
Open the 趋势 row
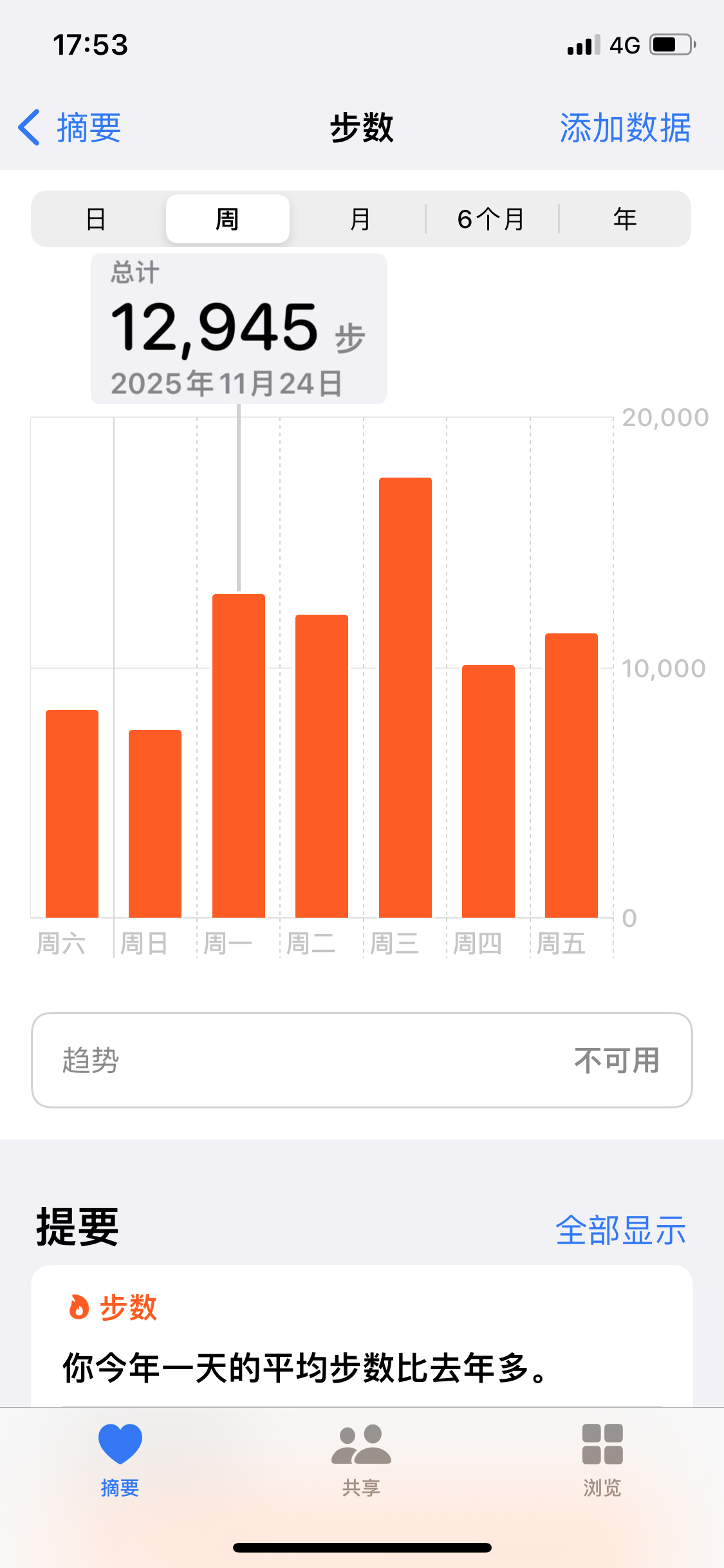(362, 1060)
